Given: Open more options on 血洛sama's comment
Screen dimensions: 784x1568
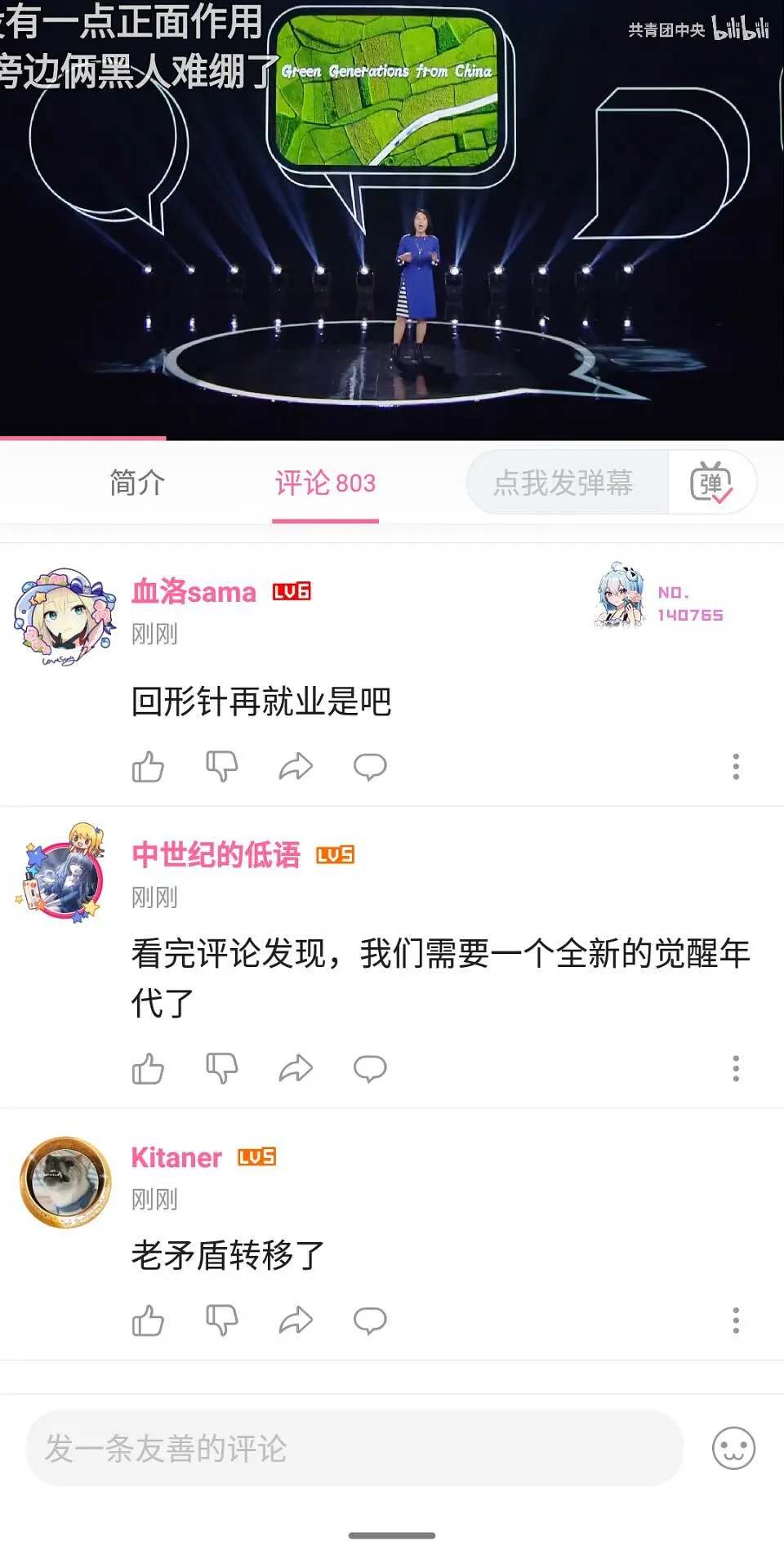Looking at the screenshot, I should coord(736,767).
